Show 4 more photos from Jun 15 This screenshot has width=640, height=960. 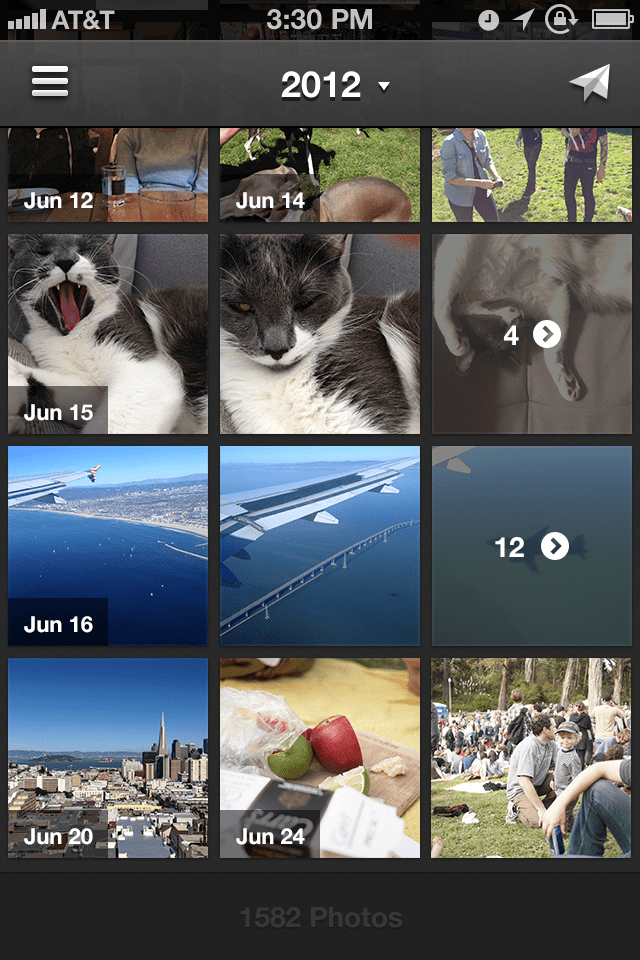(532, 334)
